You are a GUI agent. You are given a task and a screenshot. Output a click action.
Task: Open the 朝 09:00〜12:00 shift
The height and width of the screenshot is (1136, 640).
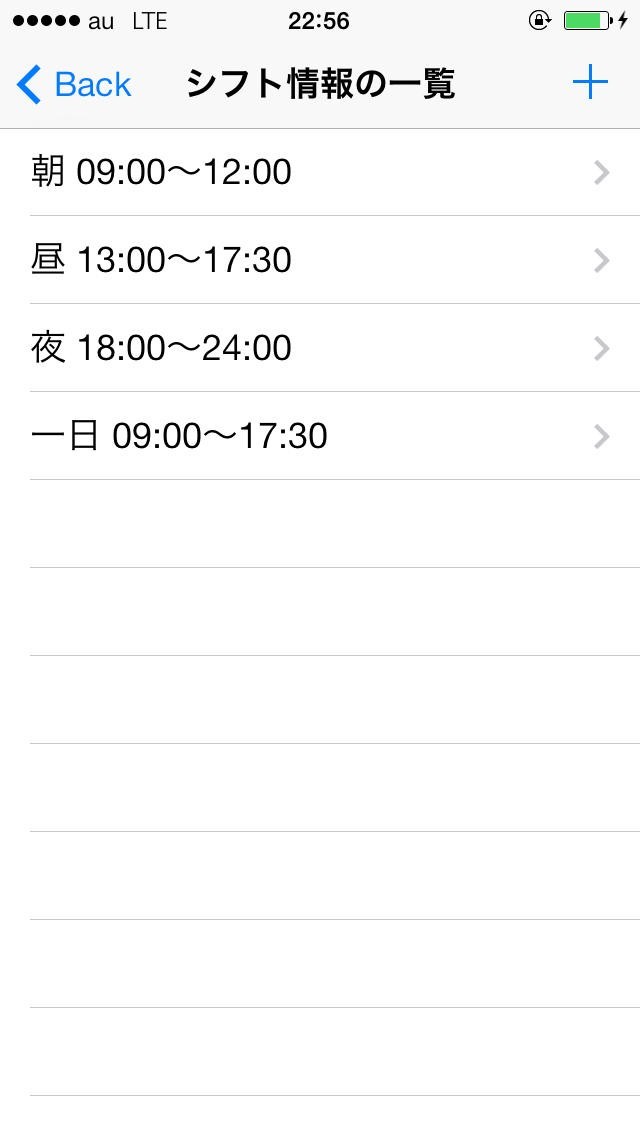coord(320,172)
